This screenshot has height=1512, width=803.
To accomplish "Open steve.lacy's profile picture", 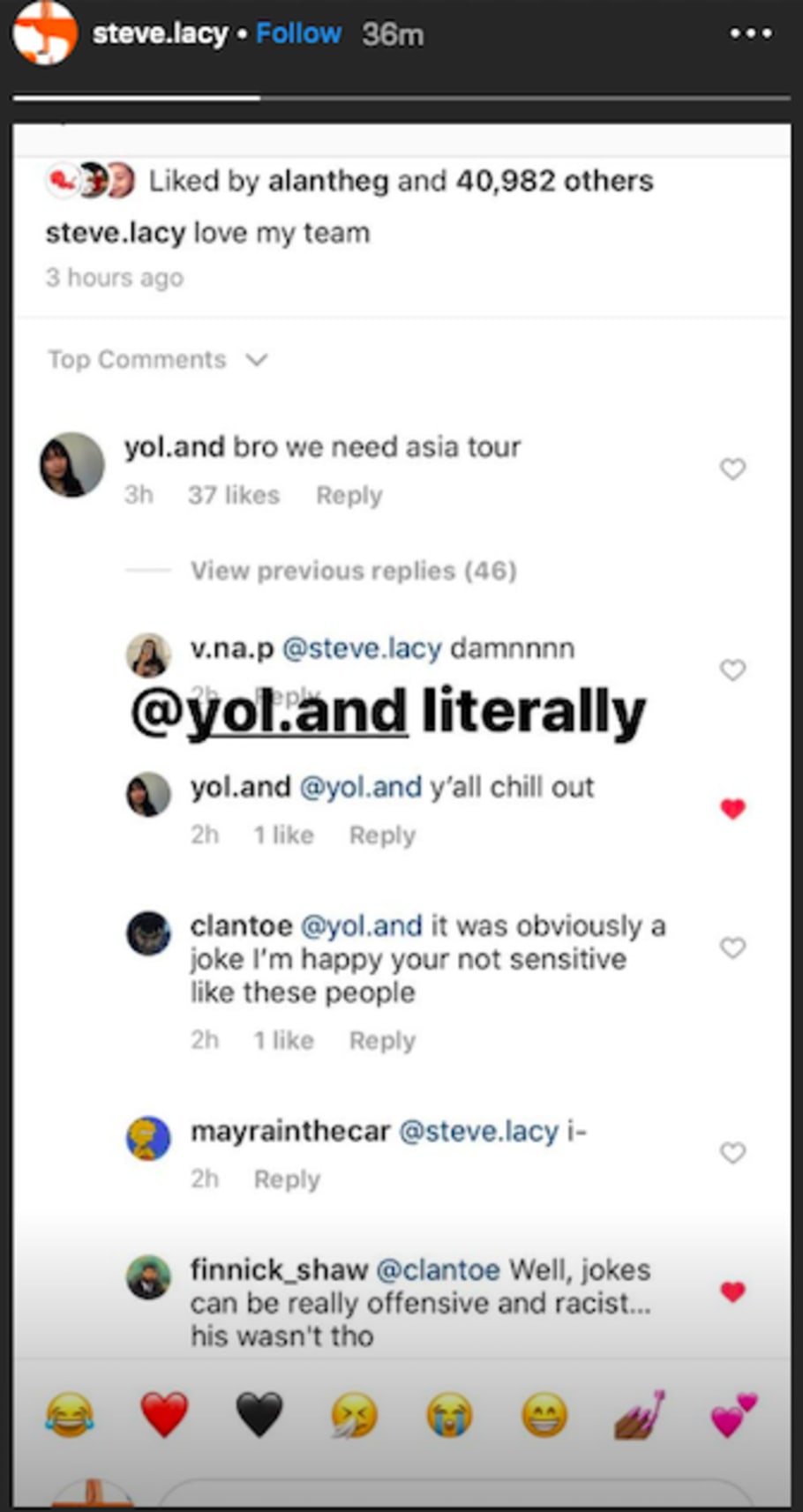I will 45,34.
